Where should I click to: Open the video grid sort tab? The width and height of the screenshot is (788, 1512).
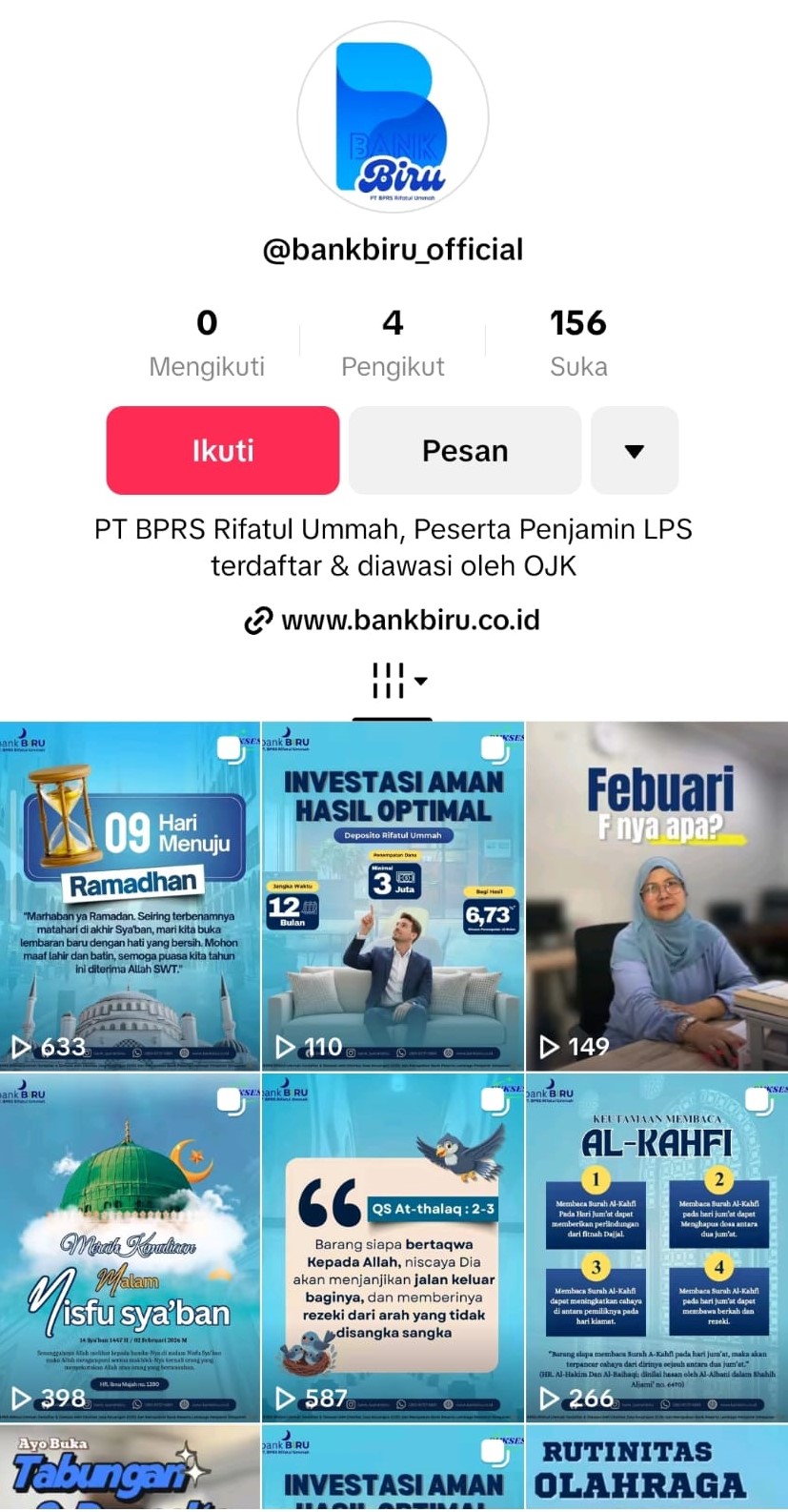click(x=394, y=681)
